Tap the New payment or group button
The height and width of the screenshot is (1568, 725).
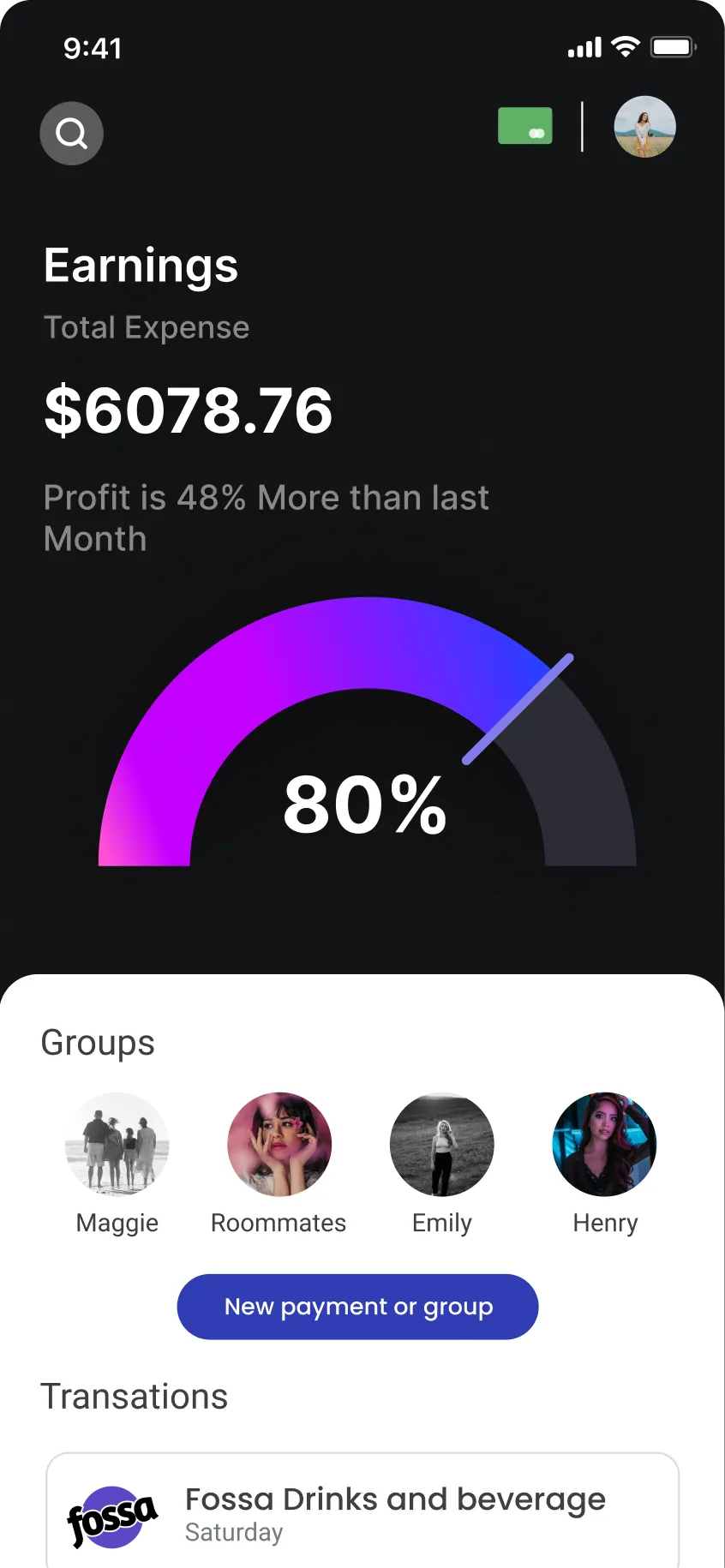(x=357, y=1306)
